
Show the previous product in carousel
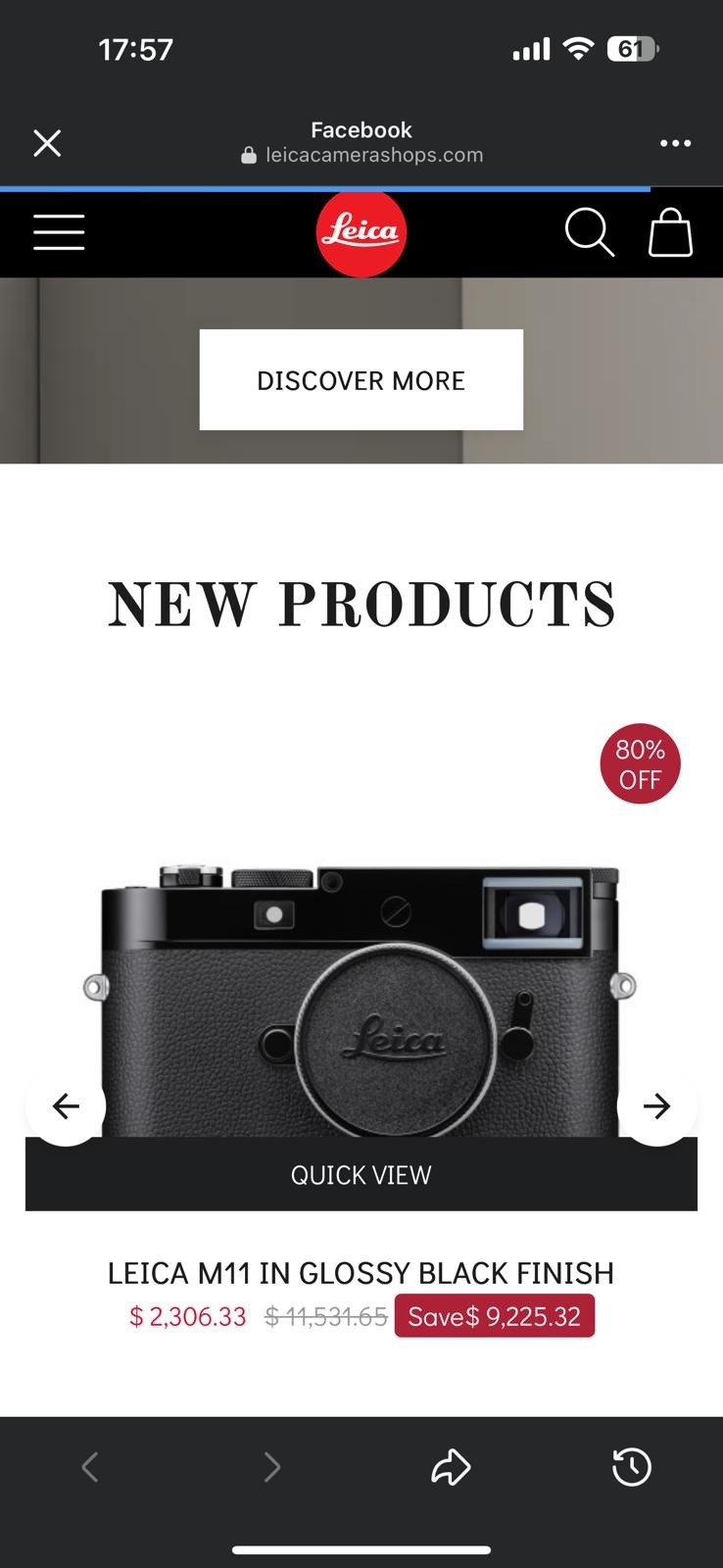[66, 1105]
